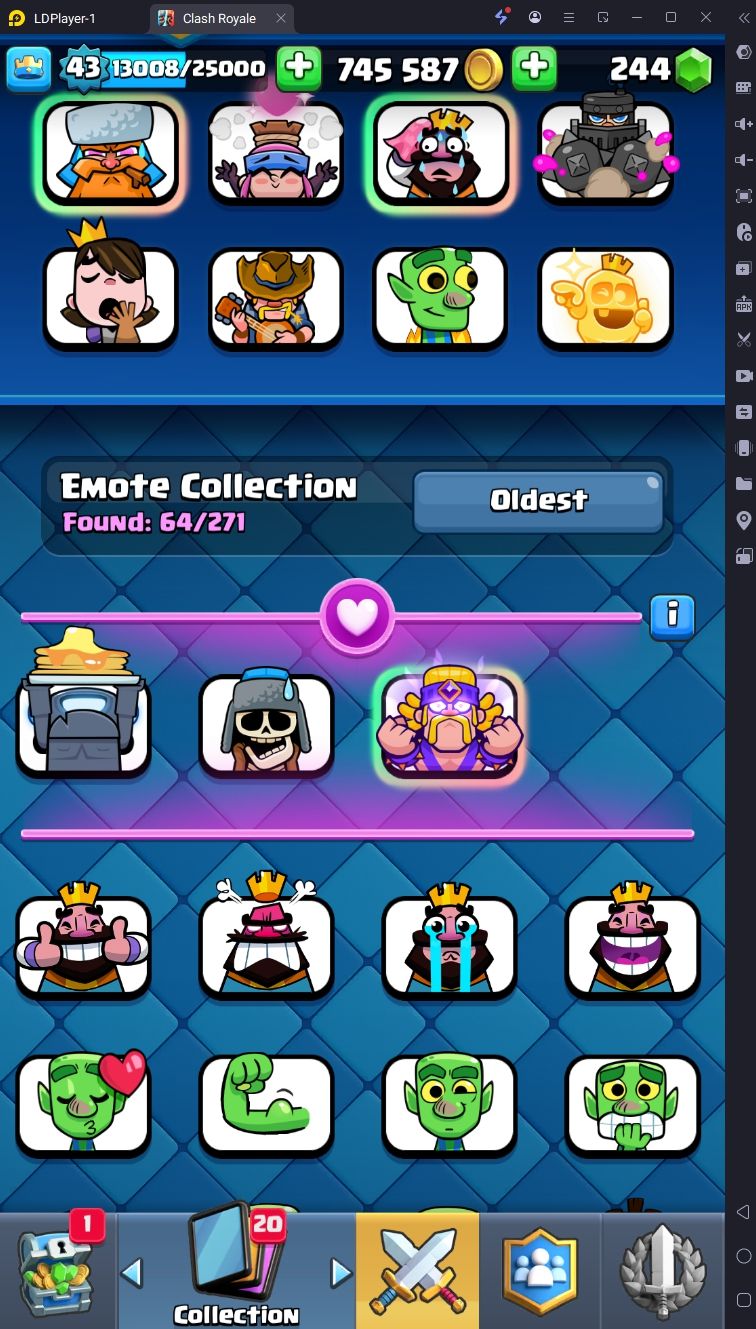This screenshot has width=756, height=1329.
Task: Tap the guitar cowboy emote slot
Action: click(275, 297)
